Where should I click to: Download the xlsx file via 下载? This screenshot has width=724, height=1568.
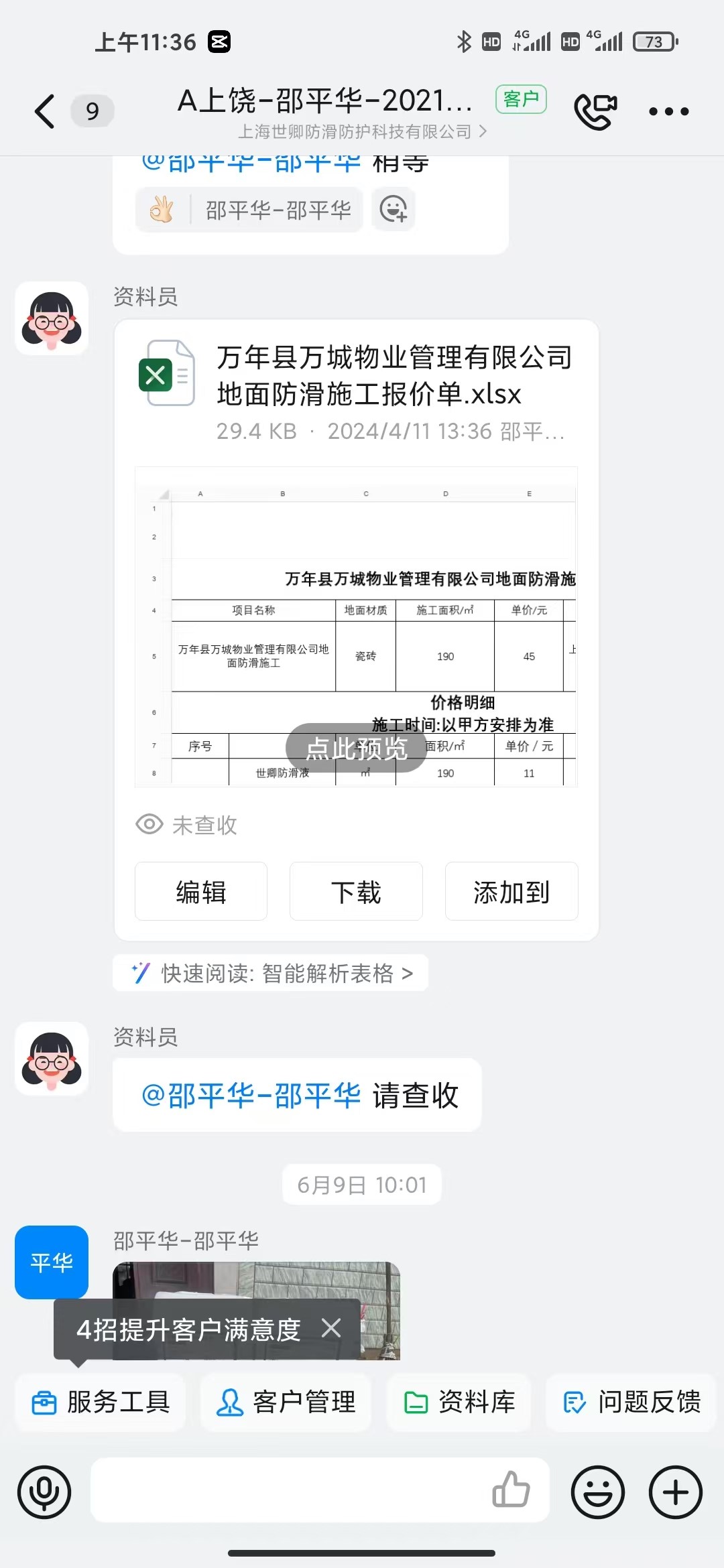[356, 892]
